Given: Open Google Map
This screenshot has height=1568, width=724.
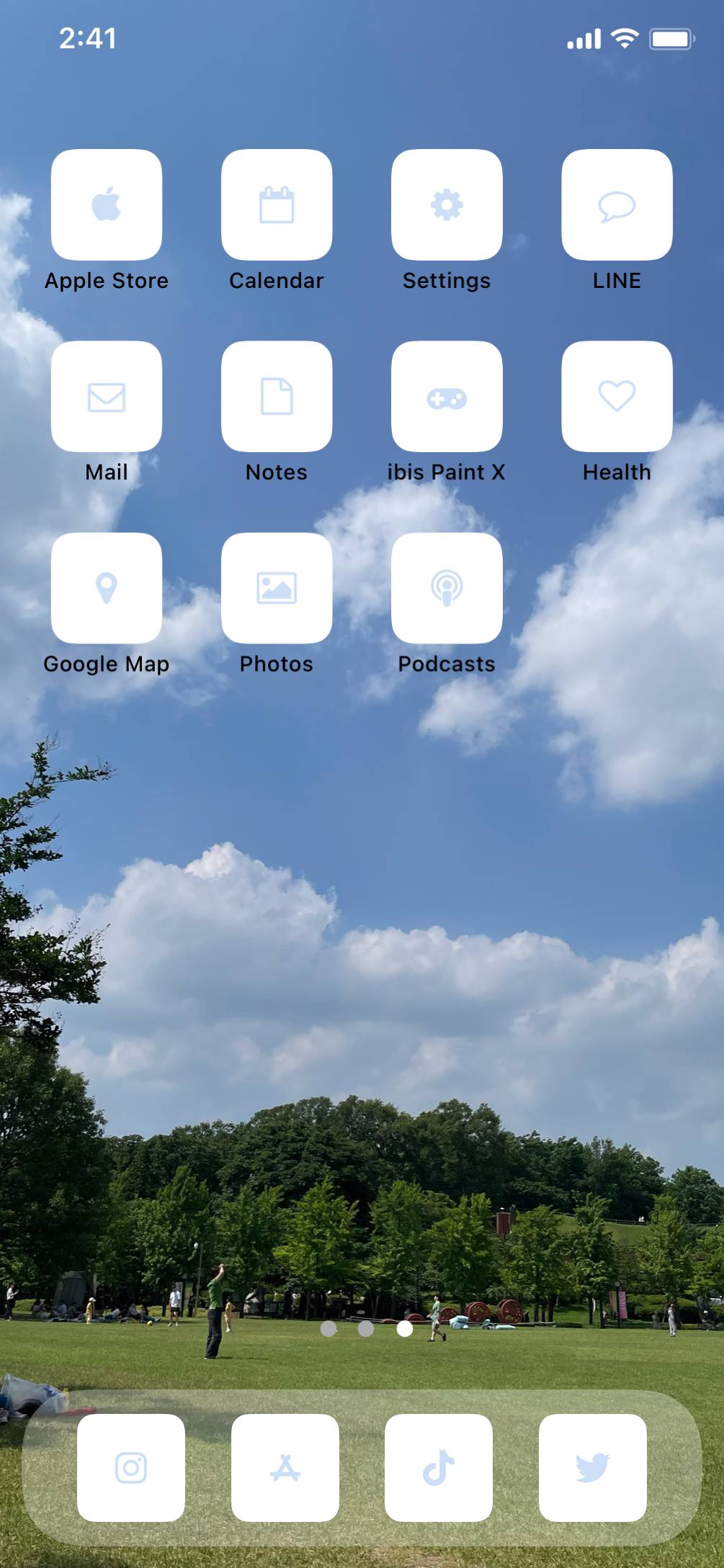Looking at the screenshot, I should tap(107, 588).
